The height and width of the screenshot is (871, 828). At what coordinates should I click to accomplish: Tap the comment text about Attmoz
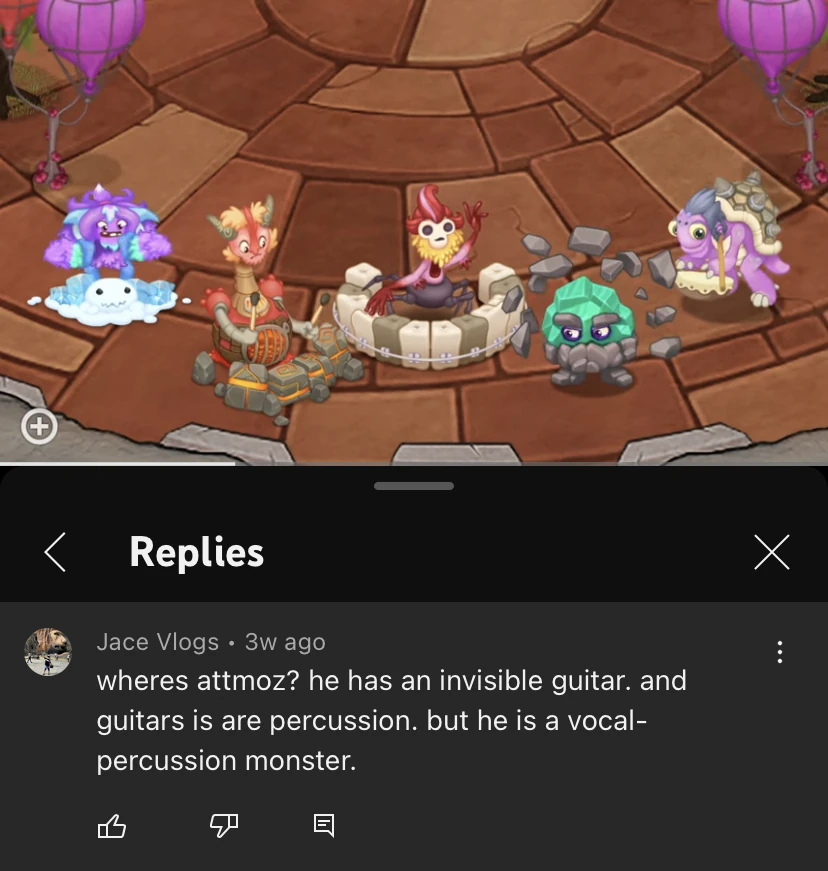pos(390,720)
